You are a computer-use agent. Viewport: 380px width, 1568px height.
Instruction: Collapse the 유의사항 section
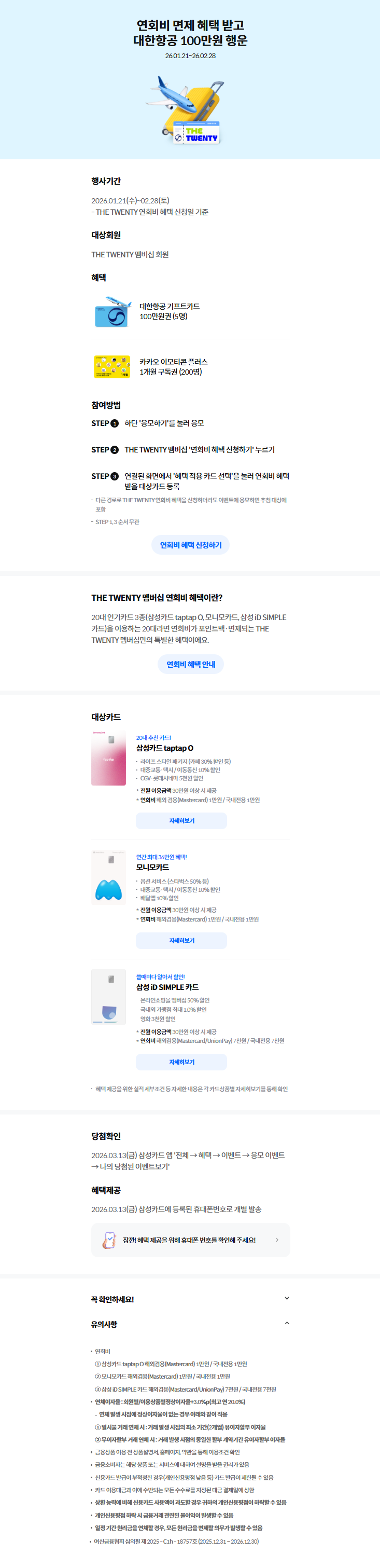[x=286, y=1323]
